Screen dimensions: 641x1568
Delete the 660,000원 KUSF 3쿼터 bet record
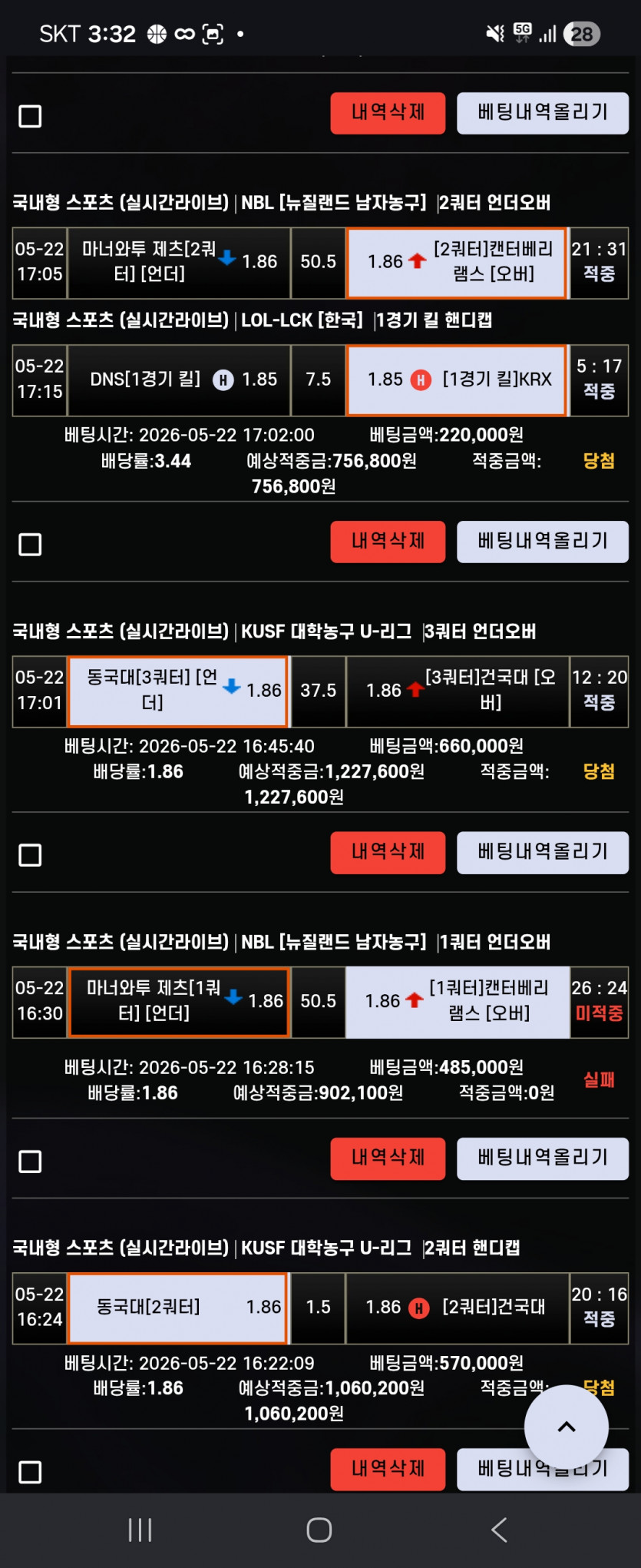pyautogui.click(x=388, y=852)
